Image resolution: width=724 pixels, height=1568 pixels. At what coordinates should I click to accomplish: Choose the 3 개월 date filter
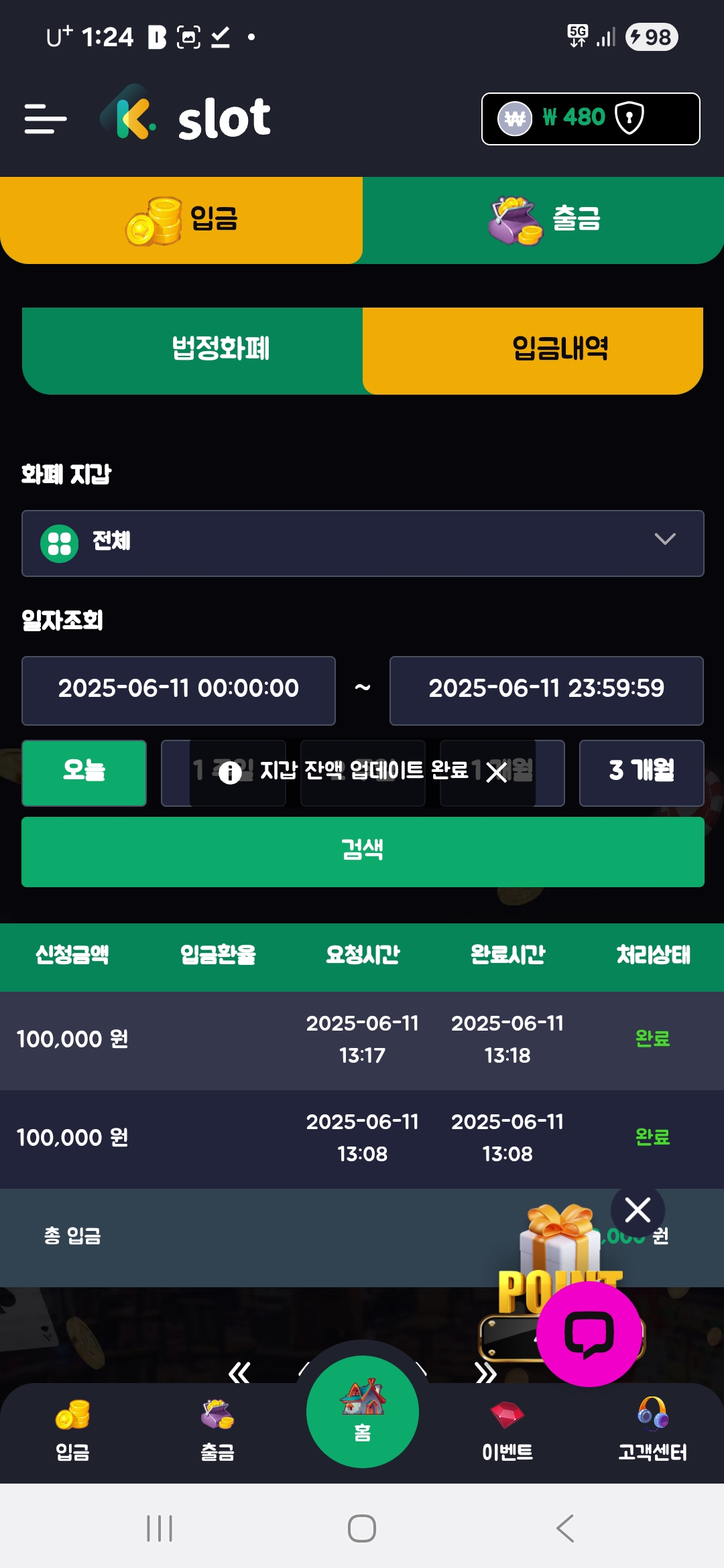click(x=641, y=772)
